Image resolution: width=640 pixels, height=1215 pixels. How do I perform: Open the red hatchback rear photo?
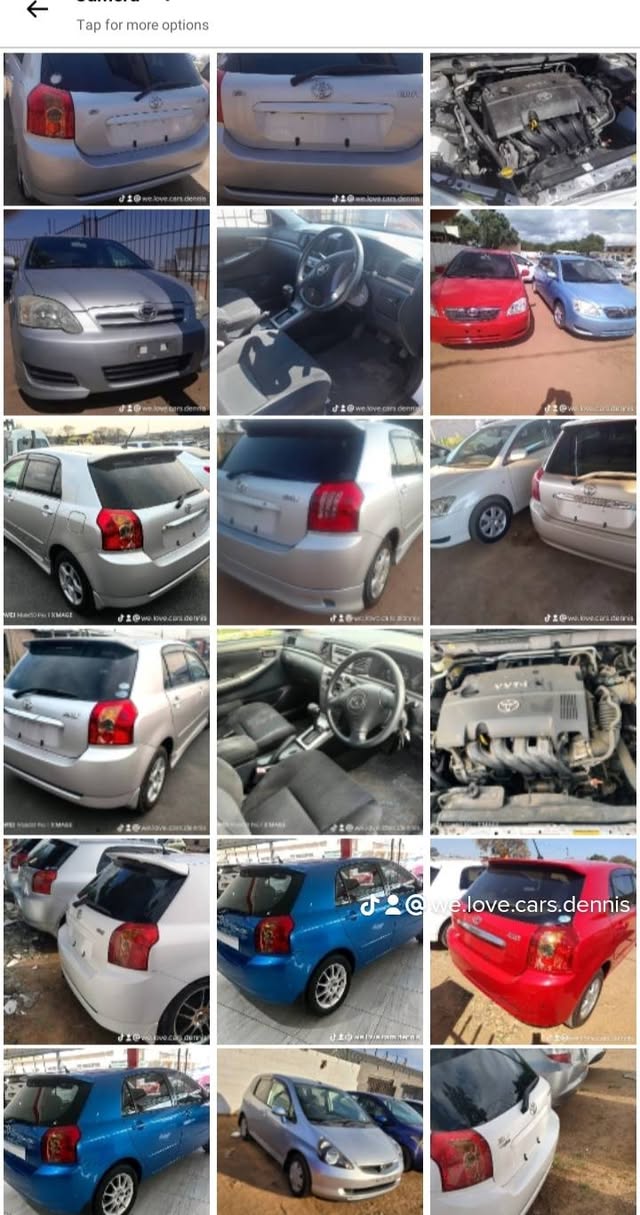533,941
